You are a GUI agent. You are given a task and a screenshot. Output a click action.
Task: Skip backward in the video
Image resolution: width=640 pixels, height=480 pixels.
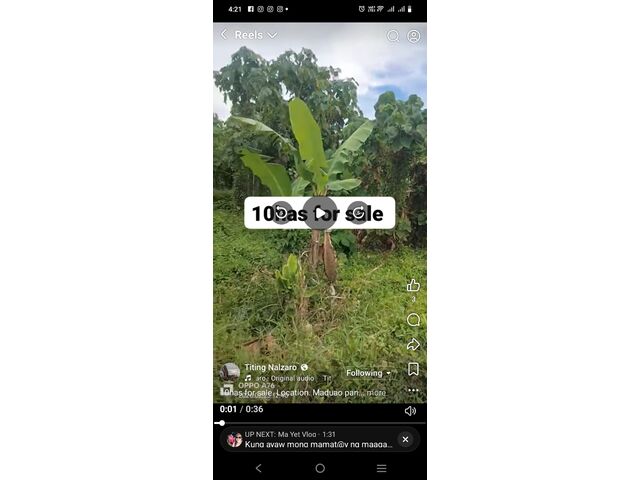click(282, 213)
